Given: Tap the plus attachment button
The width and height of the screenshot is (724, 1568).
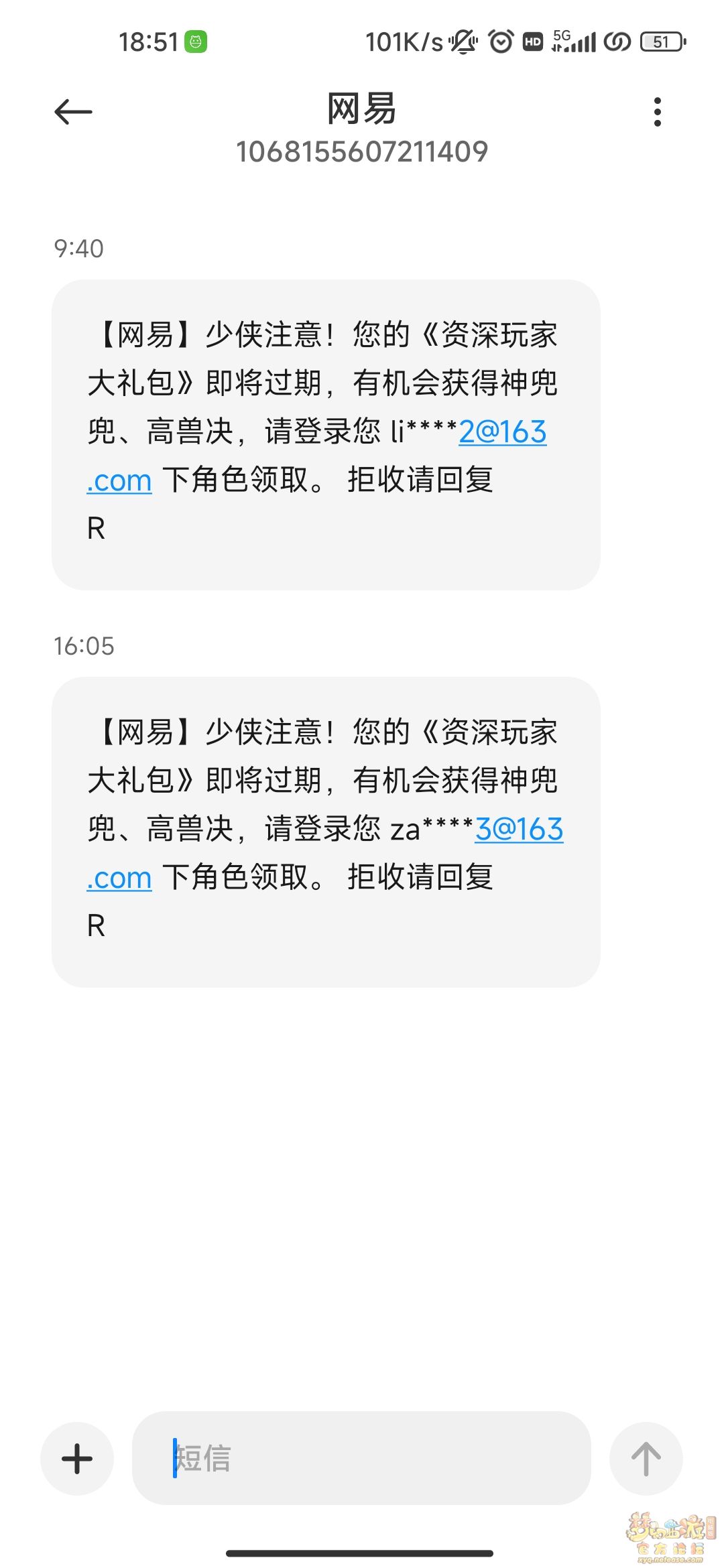Looking at the screenshot, I should [x=77, y=1458].
